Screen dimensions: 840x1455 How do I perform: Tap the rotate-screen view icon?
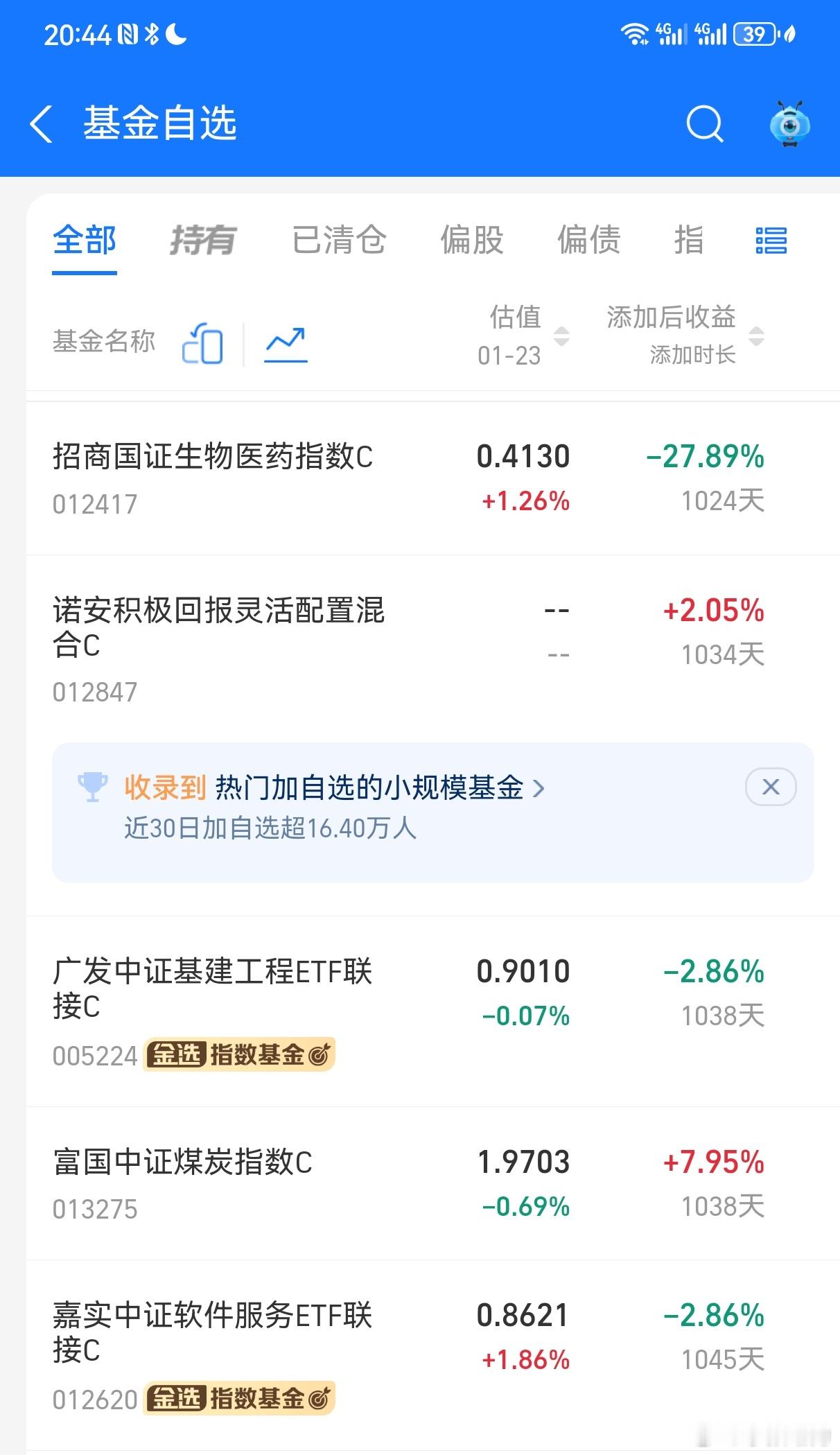202,343
